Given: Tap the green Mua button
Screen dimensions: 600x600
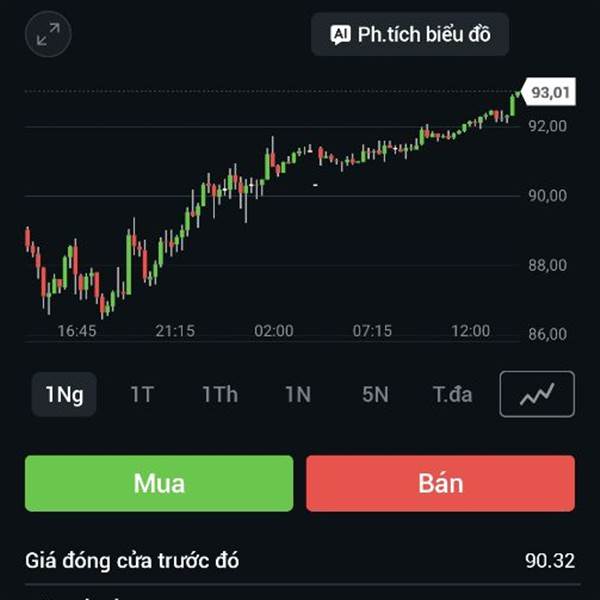Looking at the screenshot, I should (159, 483).
